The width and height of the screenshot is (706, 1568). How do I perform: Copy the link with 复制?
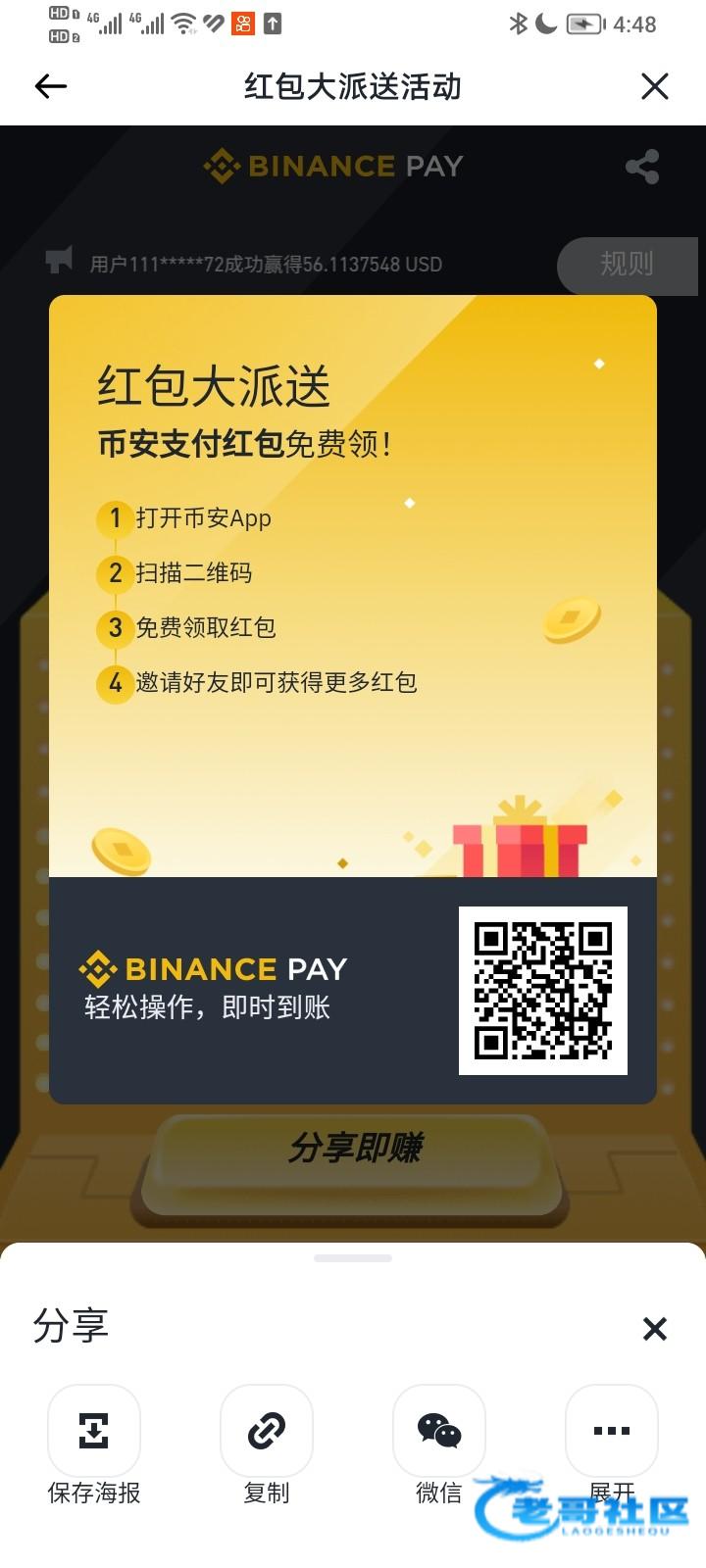(x=267, y=1431)
